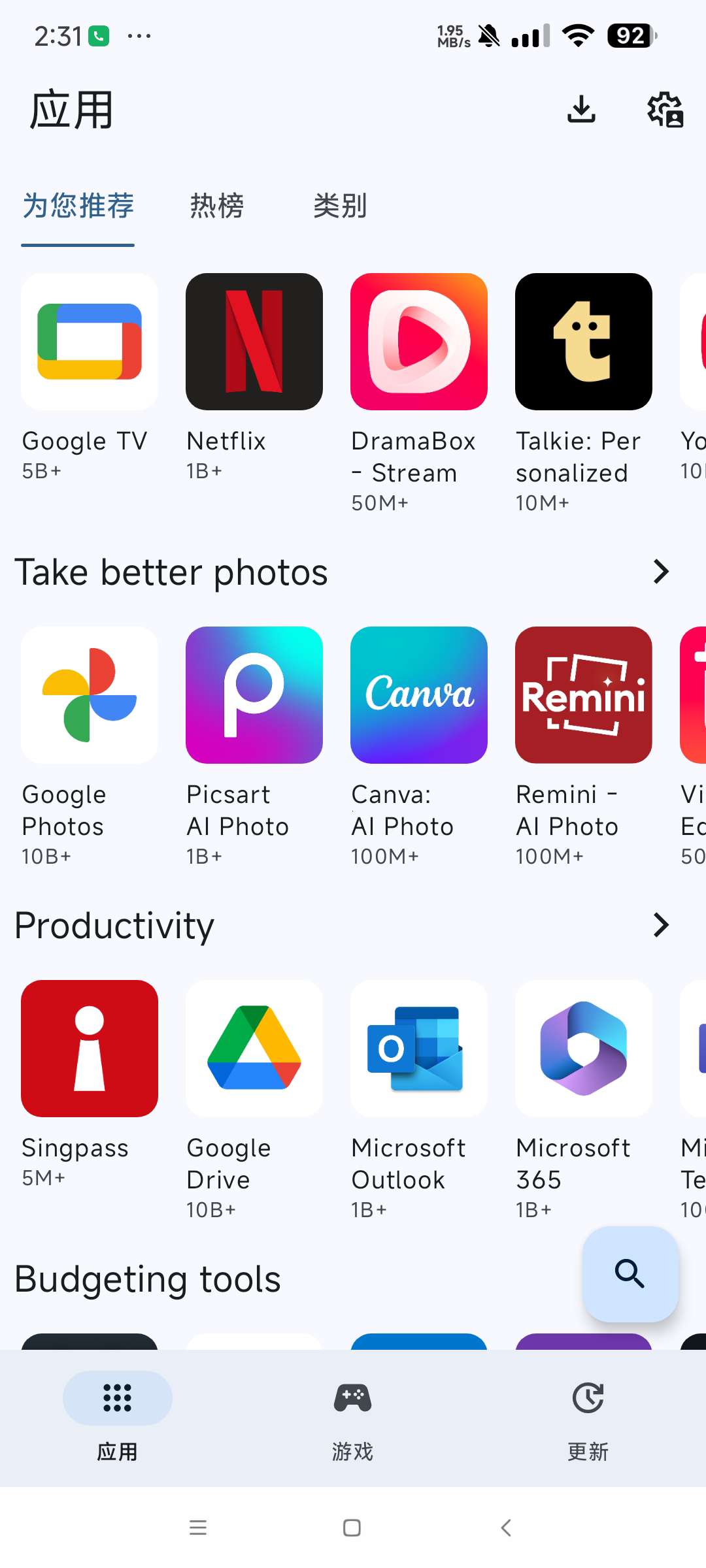
Task: View the Picsart AI Photo app
Action: [254, 695]
